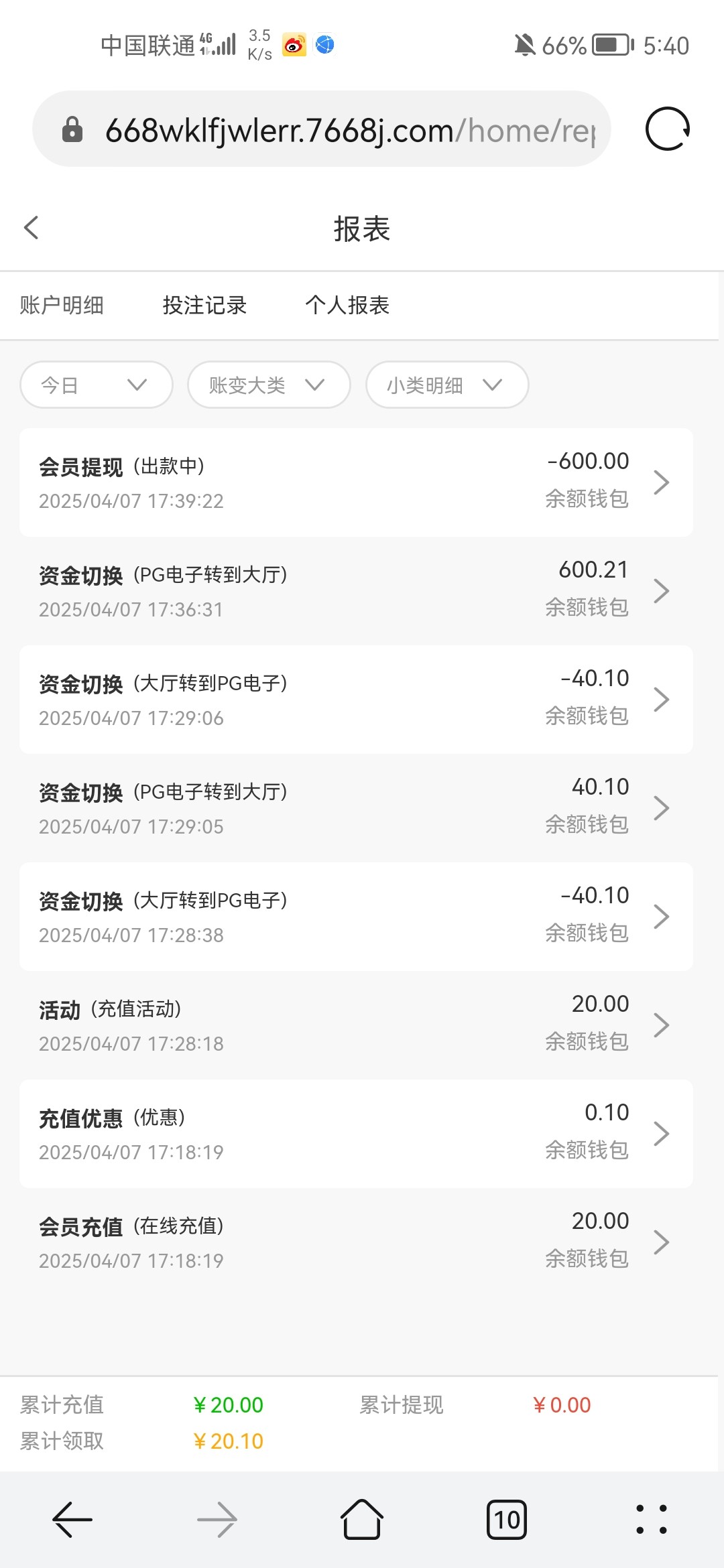This screenshot has width=724, height=1568.
Task: Open the 小类明细 filter dropdown
Action: 446,385
